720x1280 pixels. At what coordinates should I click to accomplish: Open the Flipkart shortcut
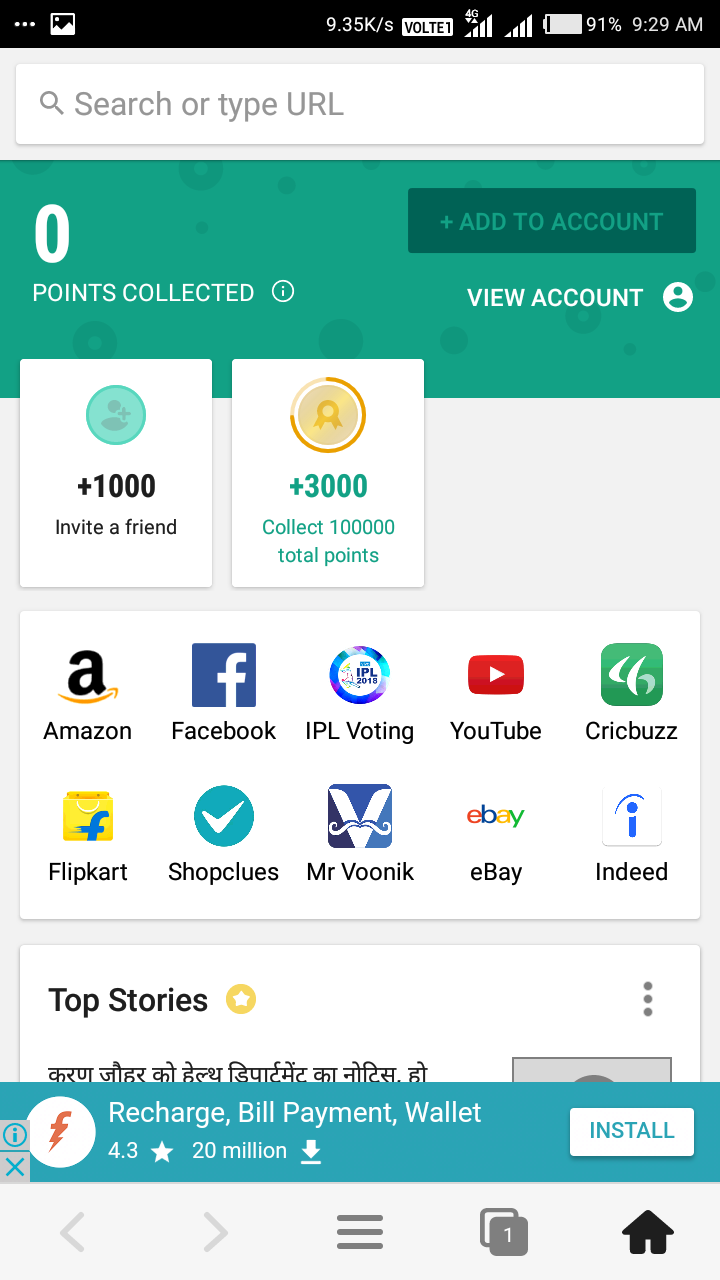[x=88, y=834]
